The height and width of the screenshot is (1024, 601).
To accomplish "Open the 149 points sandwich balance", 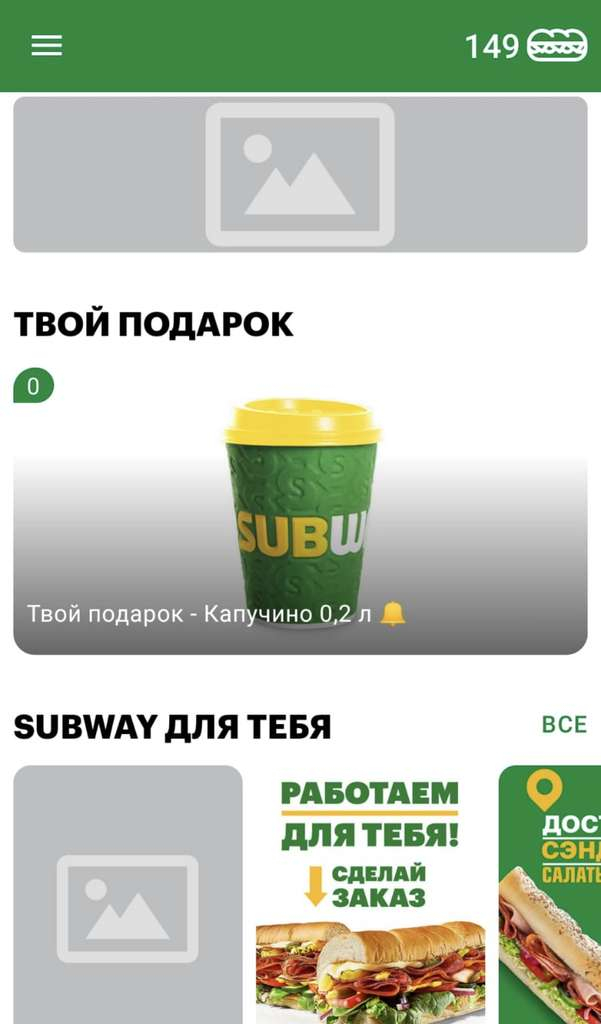I will 526,46.
